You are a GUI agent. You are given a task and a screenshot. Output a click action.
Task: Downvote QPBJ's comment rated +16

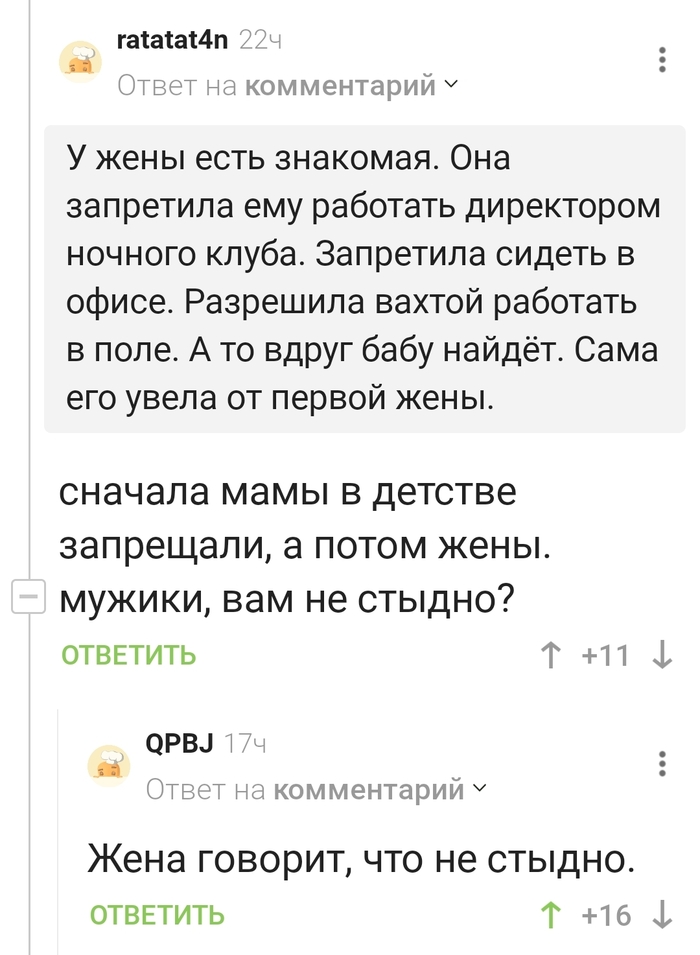pos(661,914)
